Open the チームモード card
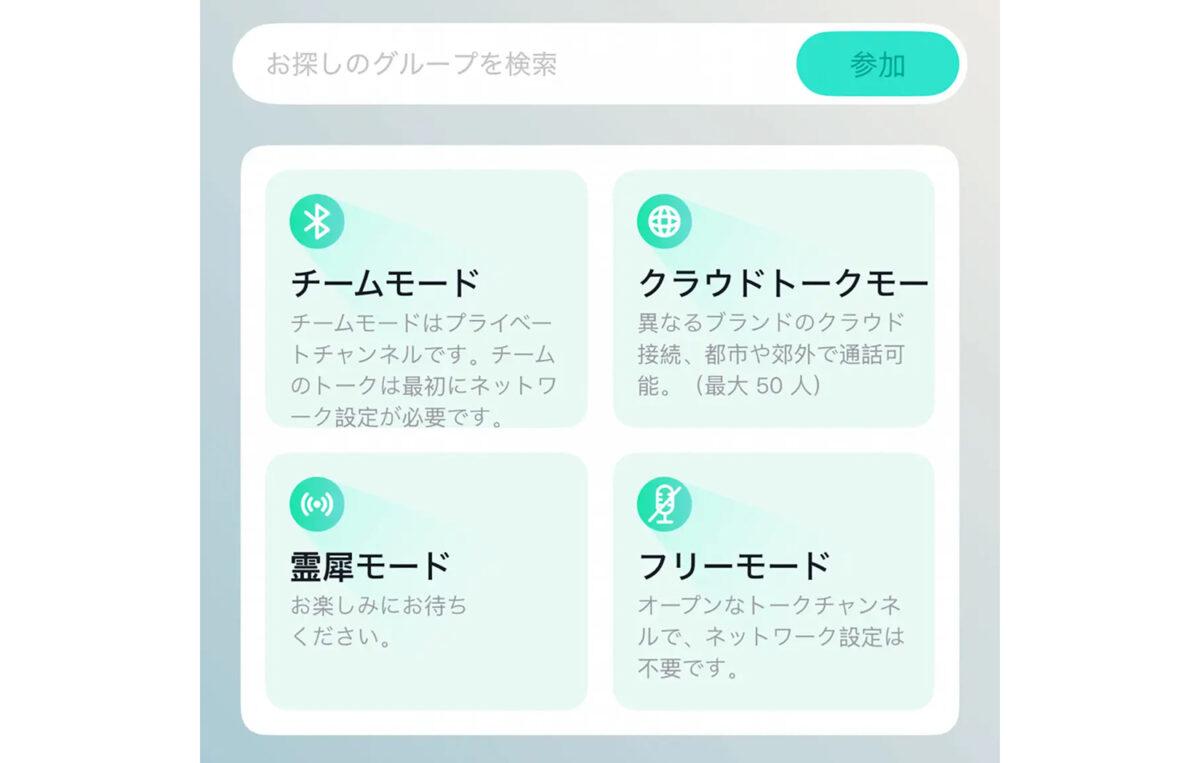This screenshot has width=1200, height=763. tap(426, 298)
